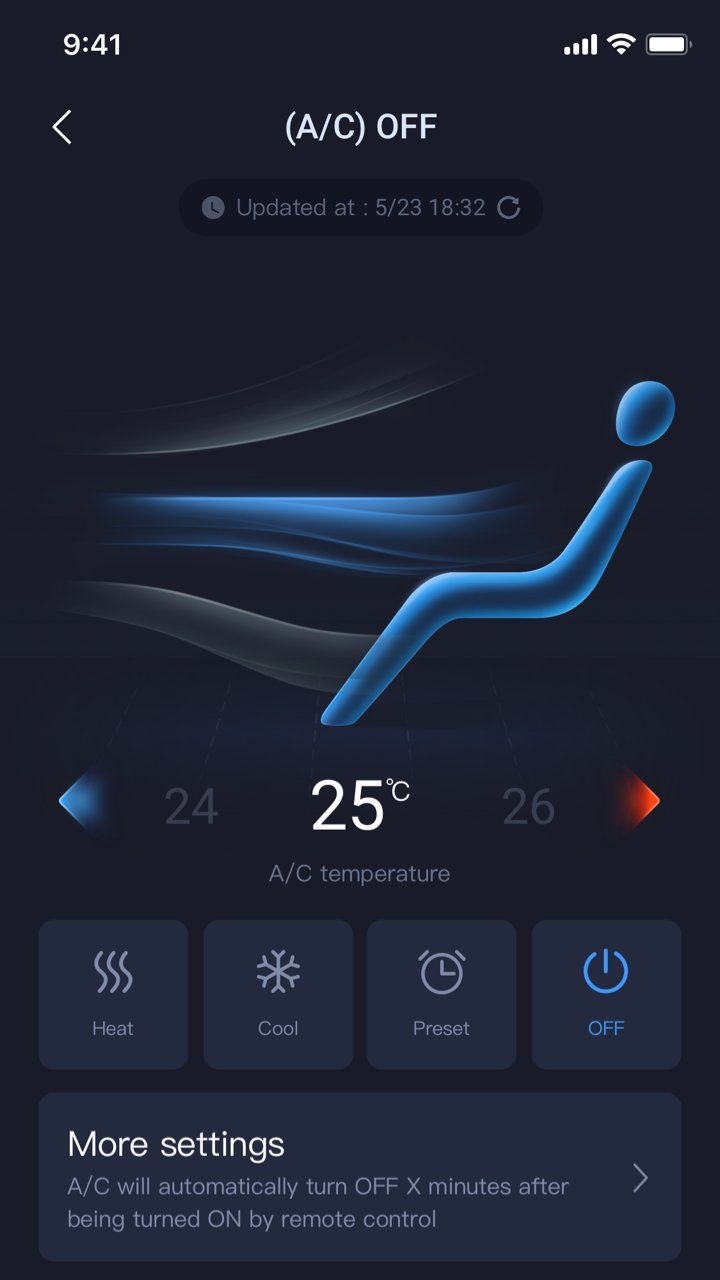Viewport: 720px width, 1280px height.
Task: Select the Cool mode snowflake icon
Action: pyautogui.click(x=277, y=972)
